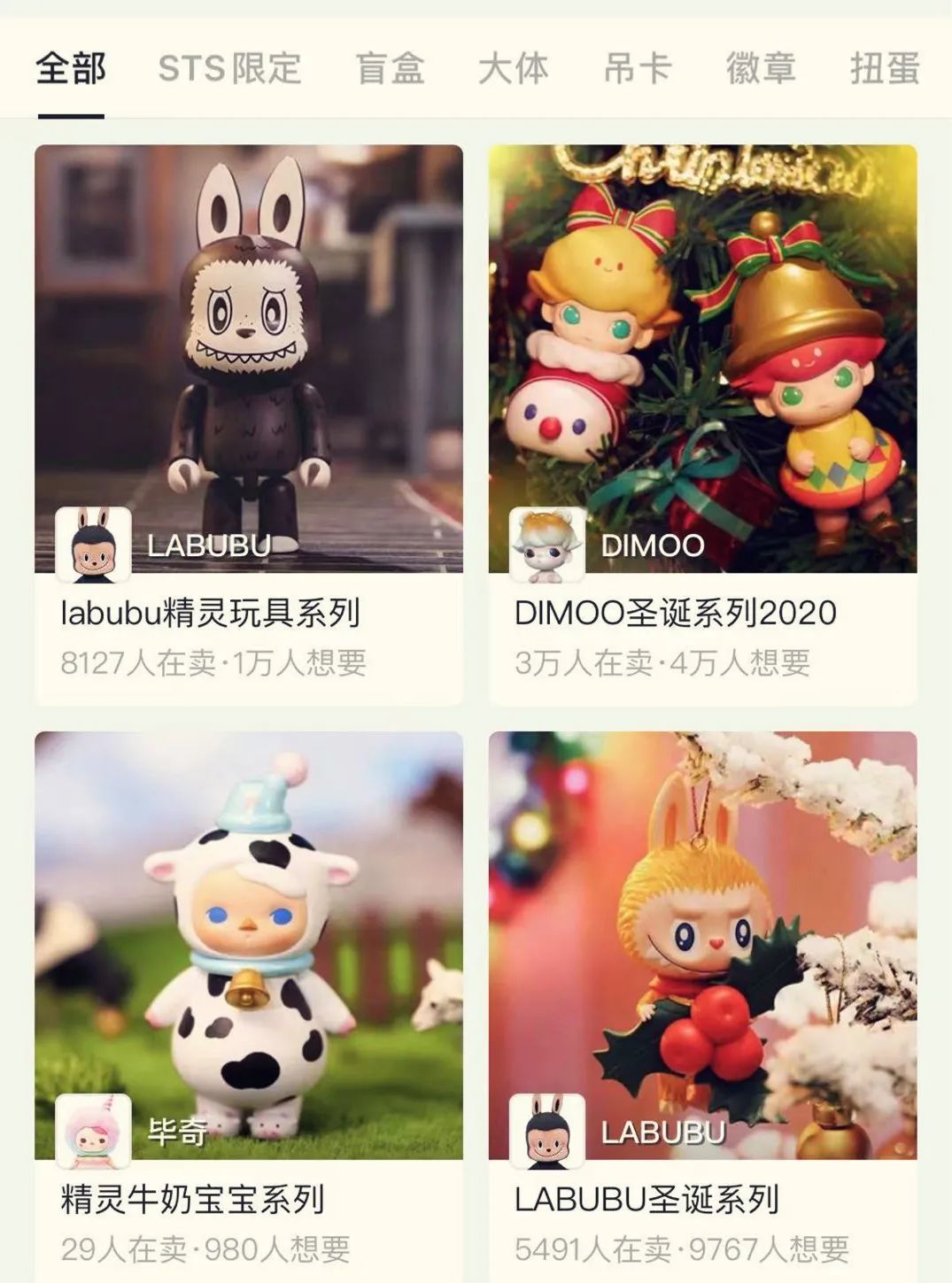Image resolution: width=952 pixels, height=1283 pixels.
Task: Open the labubu精灵玩具系列 card
Action: 249,425
